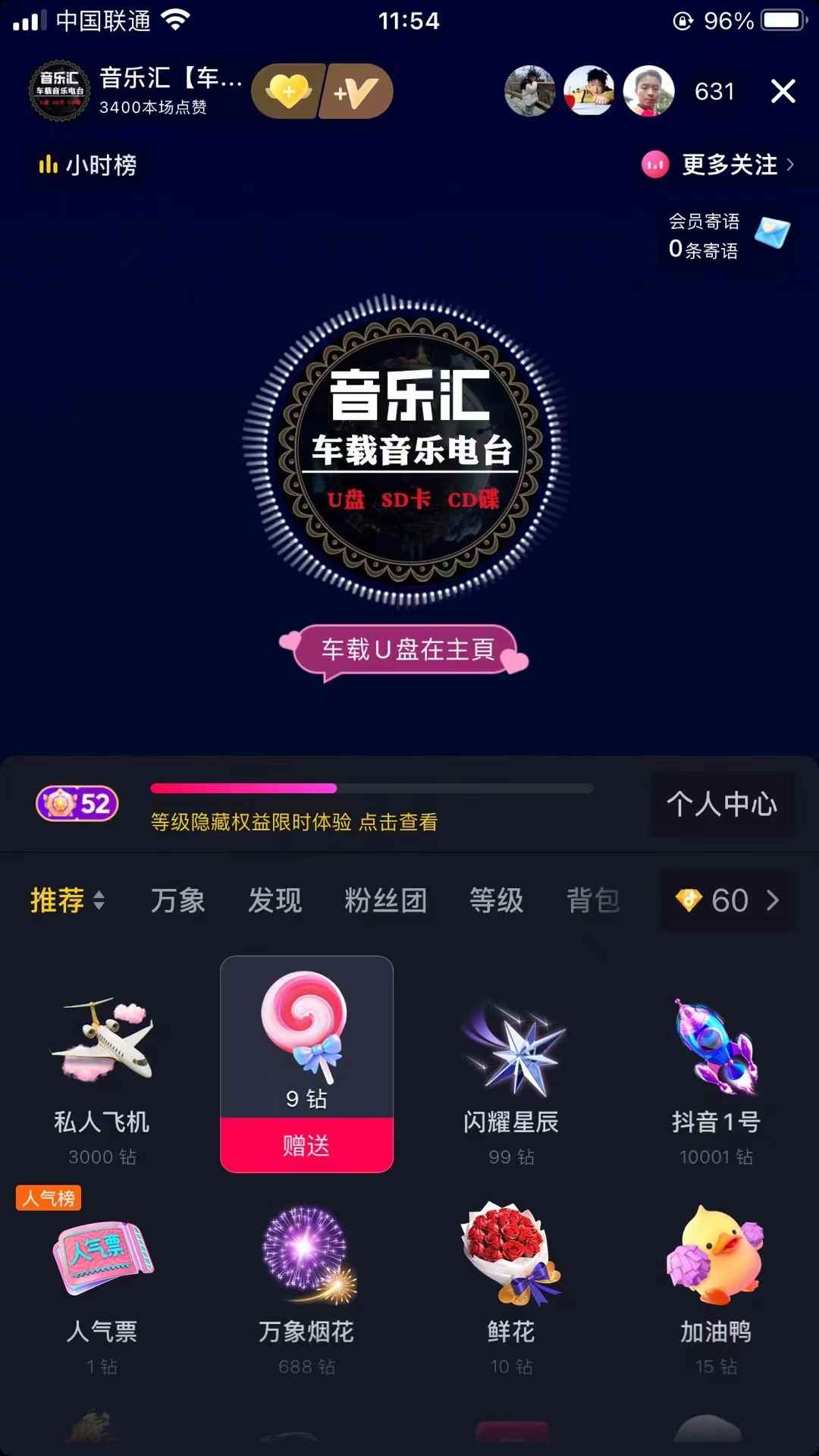Switch to the 粉丝团 tab
This screenshot has width=819, height=1456.
click(x=385, y=900)
